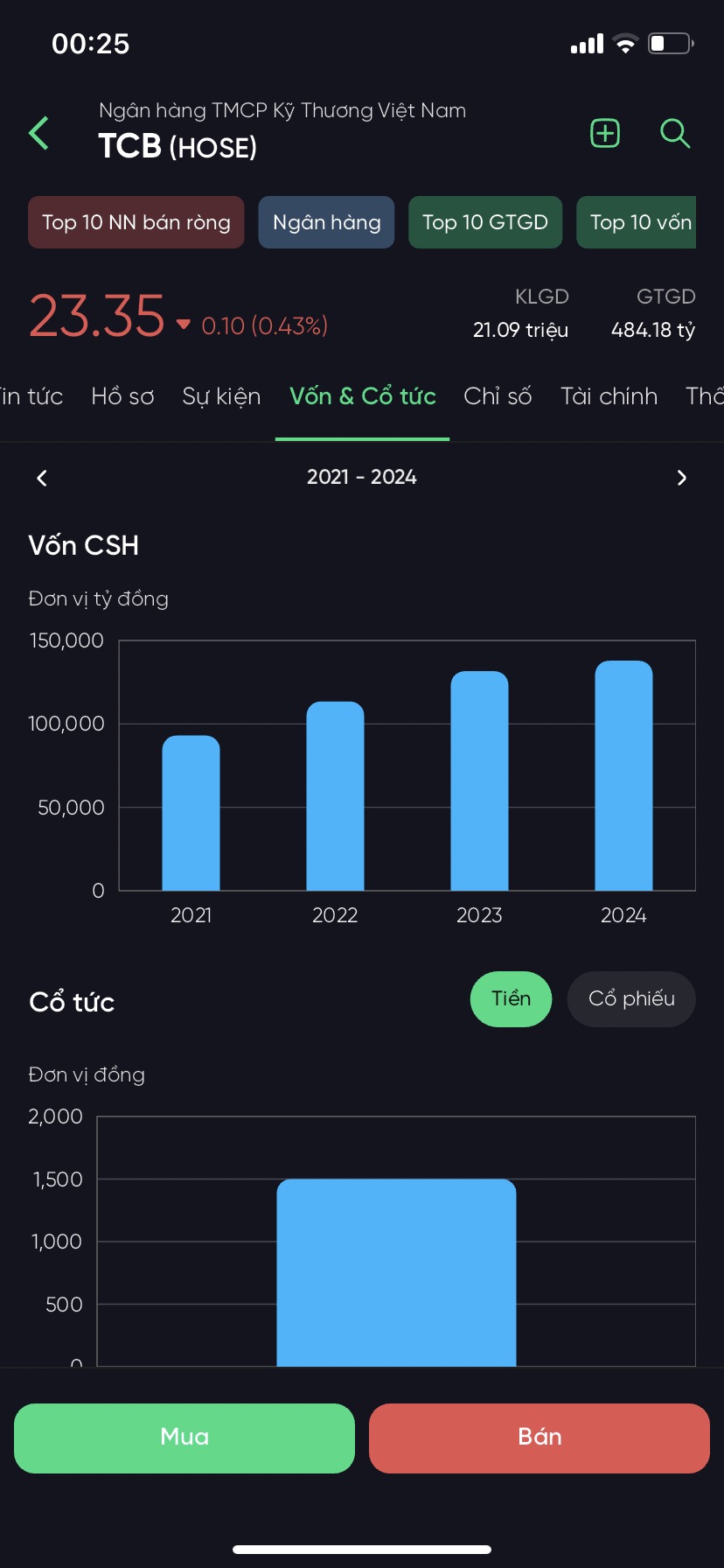Switch dividends to Cổ phiếu
The height and width of the screenshot is (1568, 724).
(x=631, y=998)
